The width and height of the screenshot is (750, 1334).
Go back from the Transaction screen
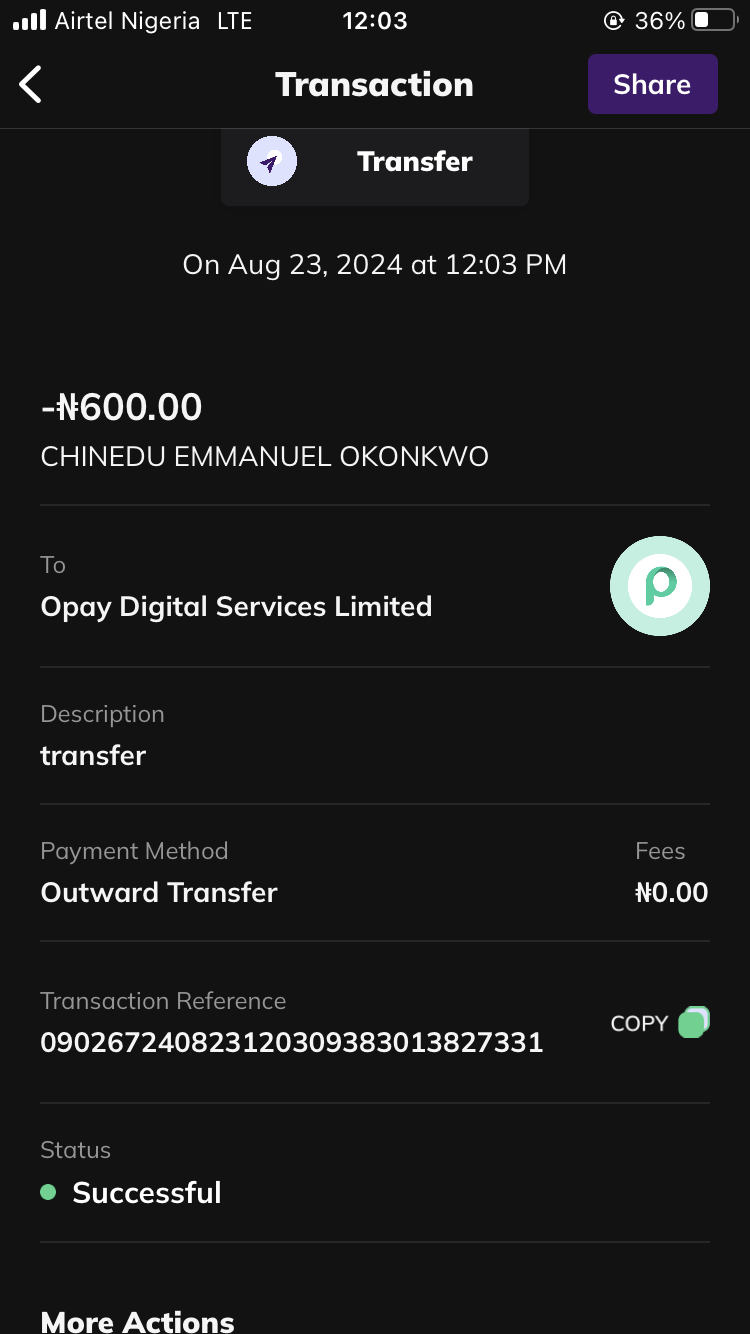31,85
